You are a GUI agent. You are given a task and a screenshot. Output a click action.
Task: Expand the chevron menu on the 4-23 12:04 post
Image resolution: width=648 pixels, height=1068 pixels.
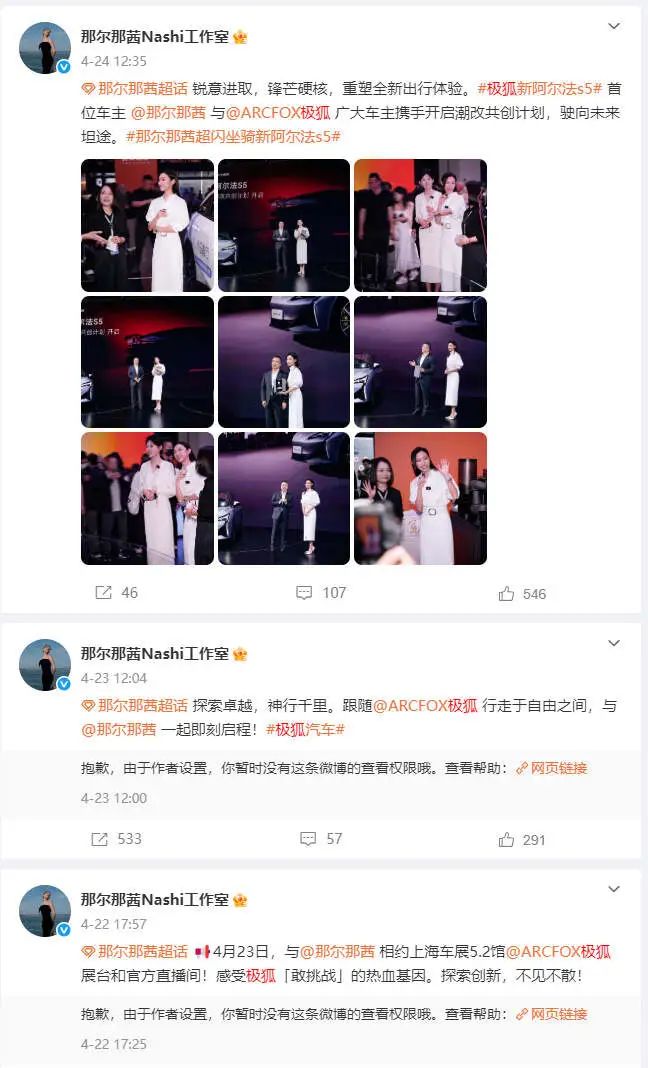(615, 643)
